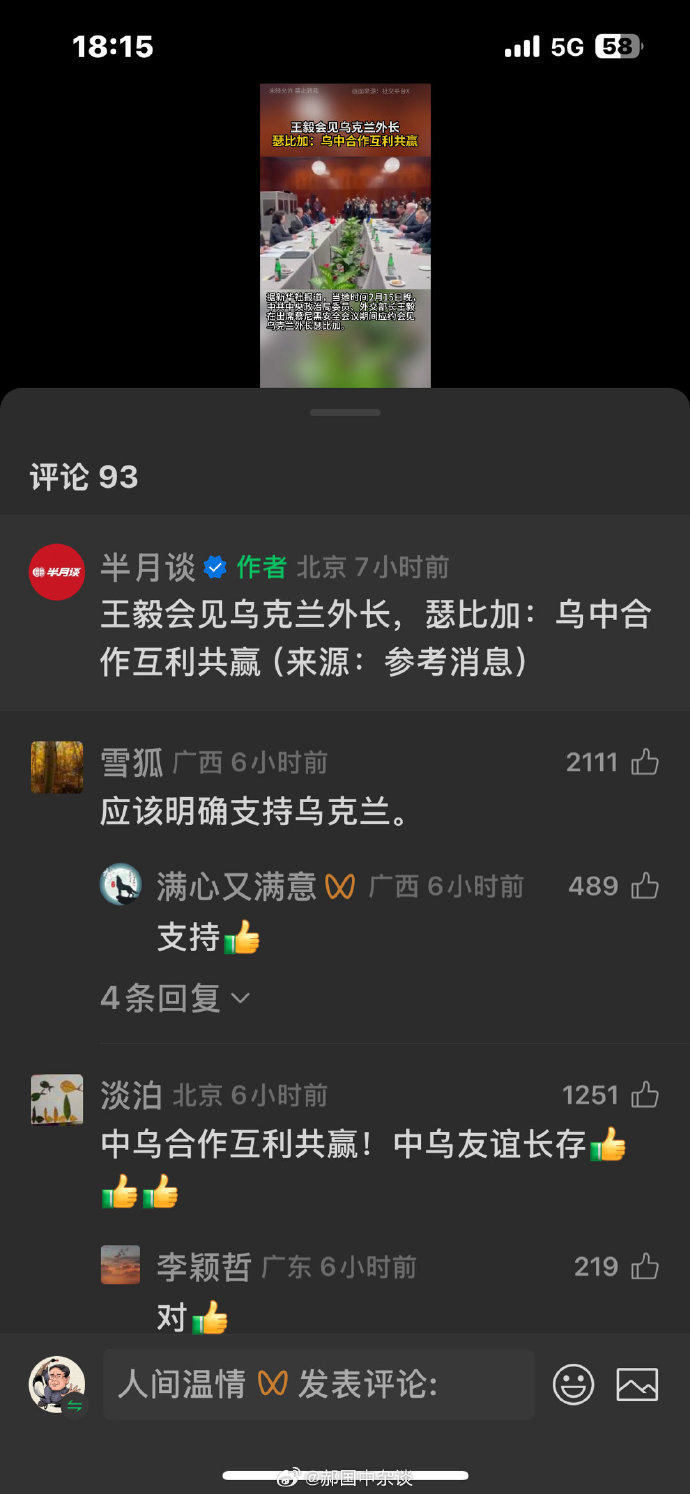Viewport: 690px width, 1494px height.
Task: Open 淡泊's profile avatar
Action: [57, 1099]
